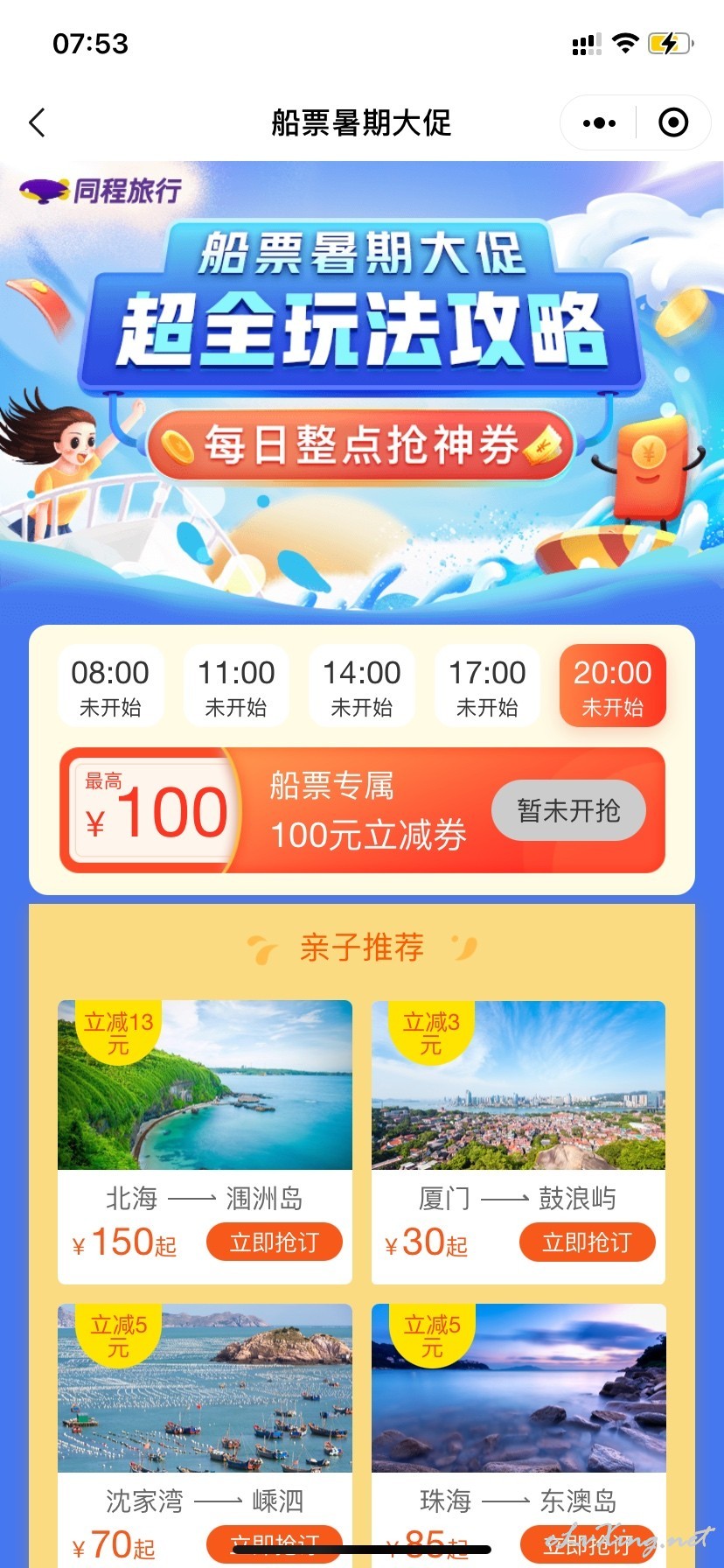Select the 11:00 time slot
724x1568 pixels.
[236, 686]
